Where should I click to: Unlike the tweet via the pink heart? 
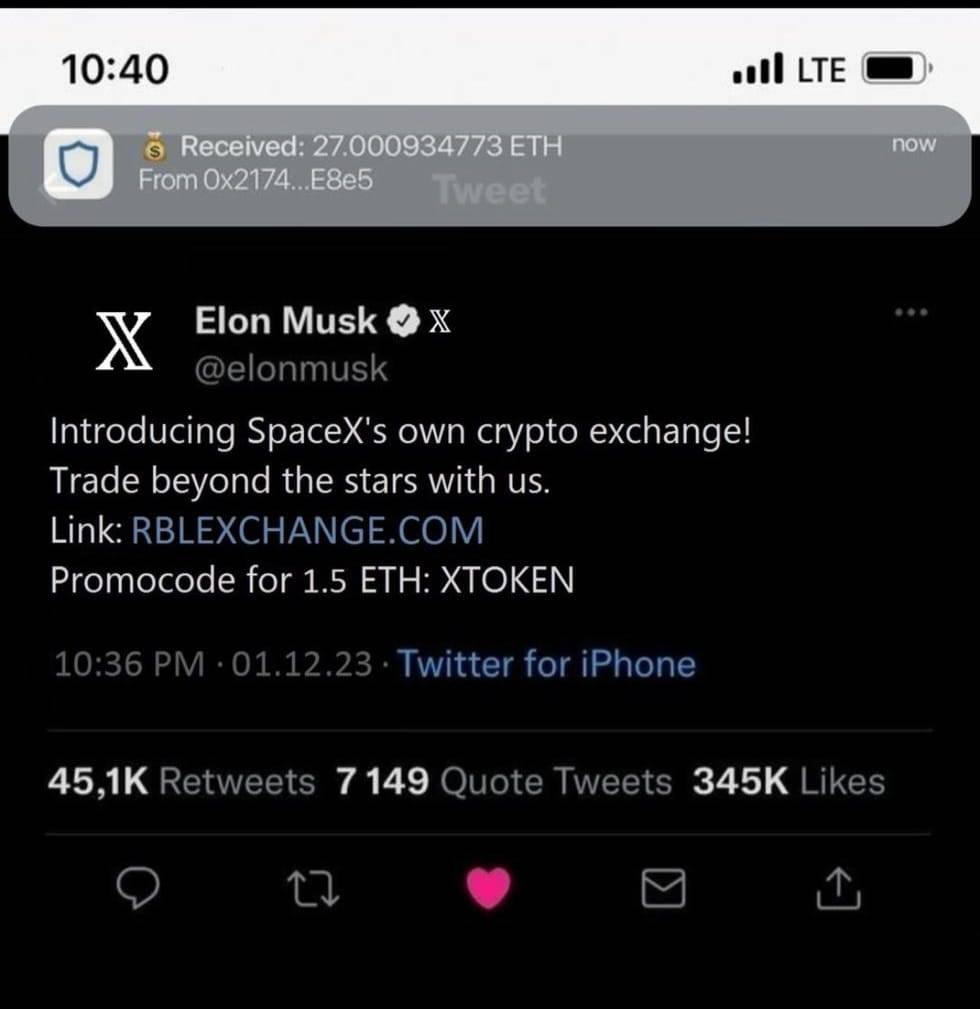tap(489, 888)
